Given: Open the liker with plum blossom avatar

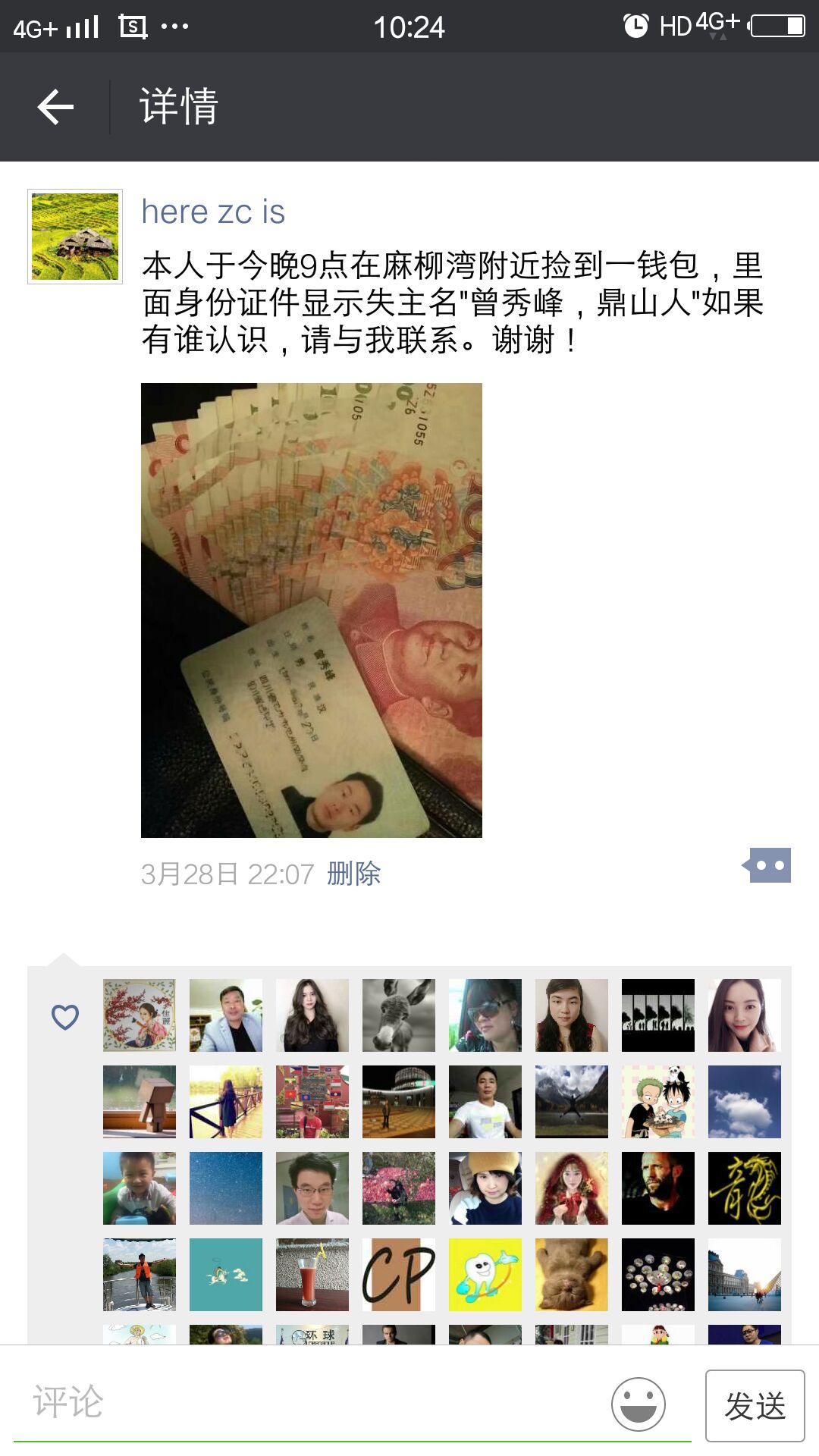Looking at the screenshot, I should point(140,1015).
